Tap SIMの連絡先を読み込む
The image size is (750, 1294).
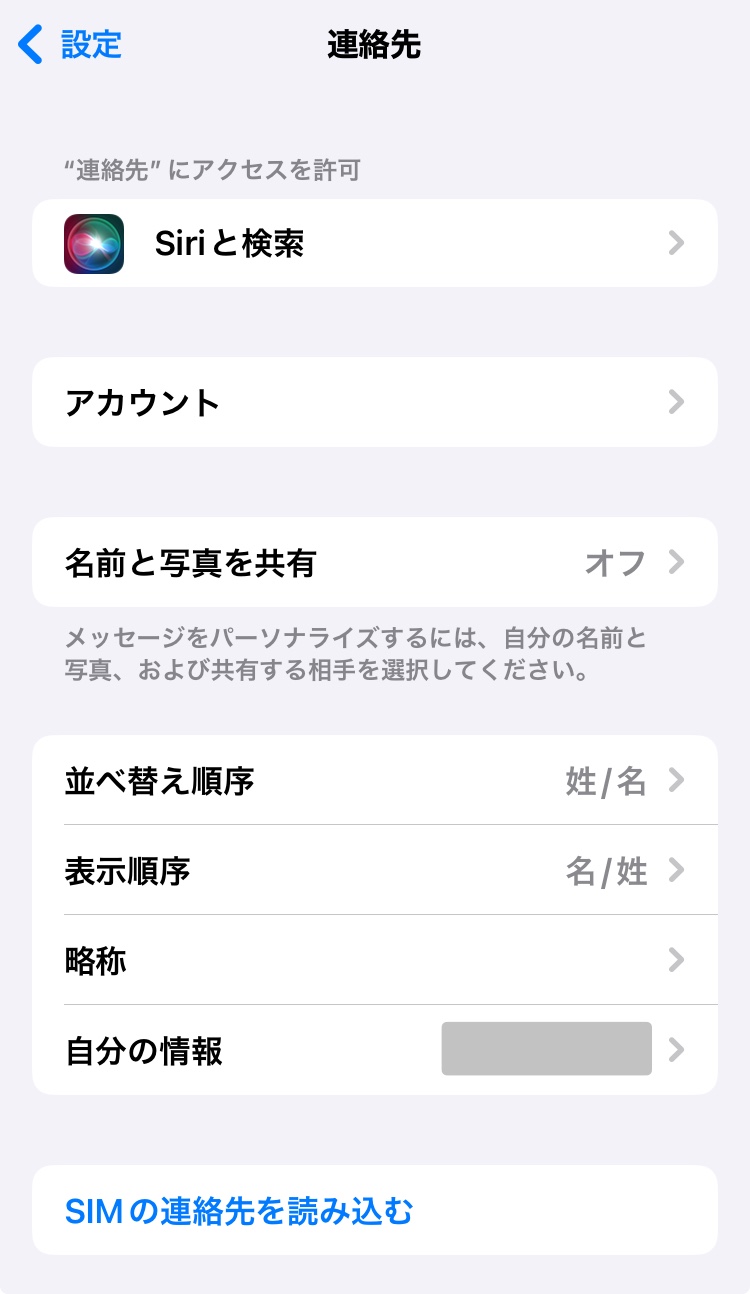[x=240, y=1210]
